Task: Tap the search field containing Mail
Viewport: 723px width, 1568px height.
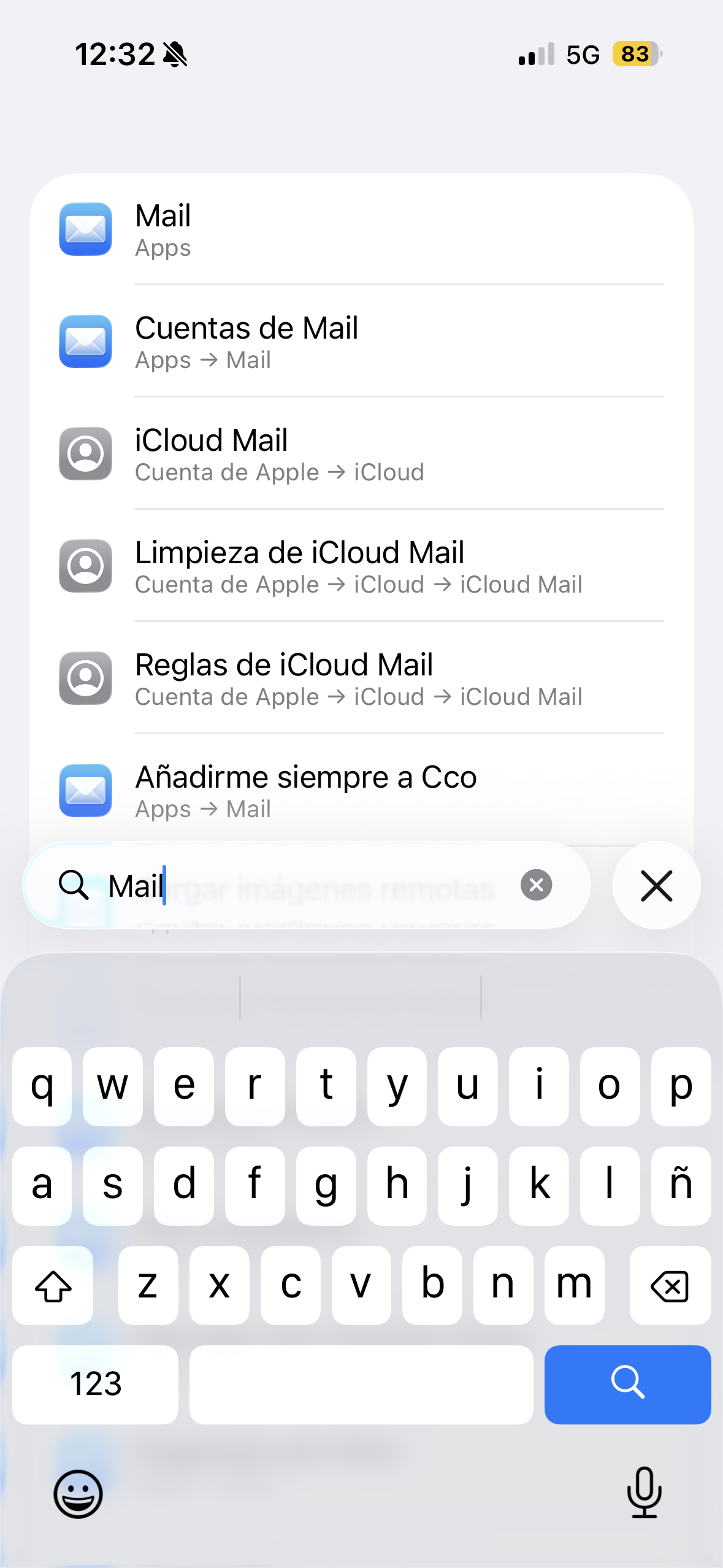Action: pyautogui.click(x=307, y=885)
